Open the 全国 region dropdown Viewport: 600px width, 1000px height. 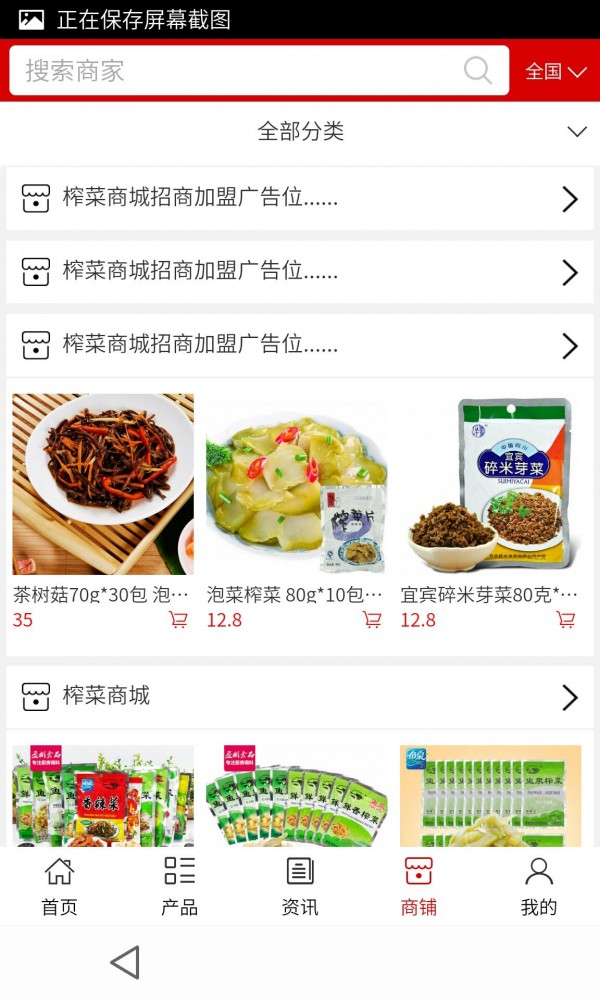coord(556,71)
